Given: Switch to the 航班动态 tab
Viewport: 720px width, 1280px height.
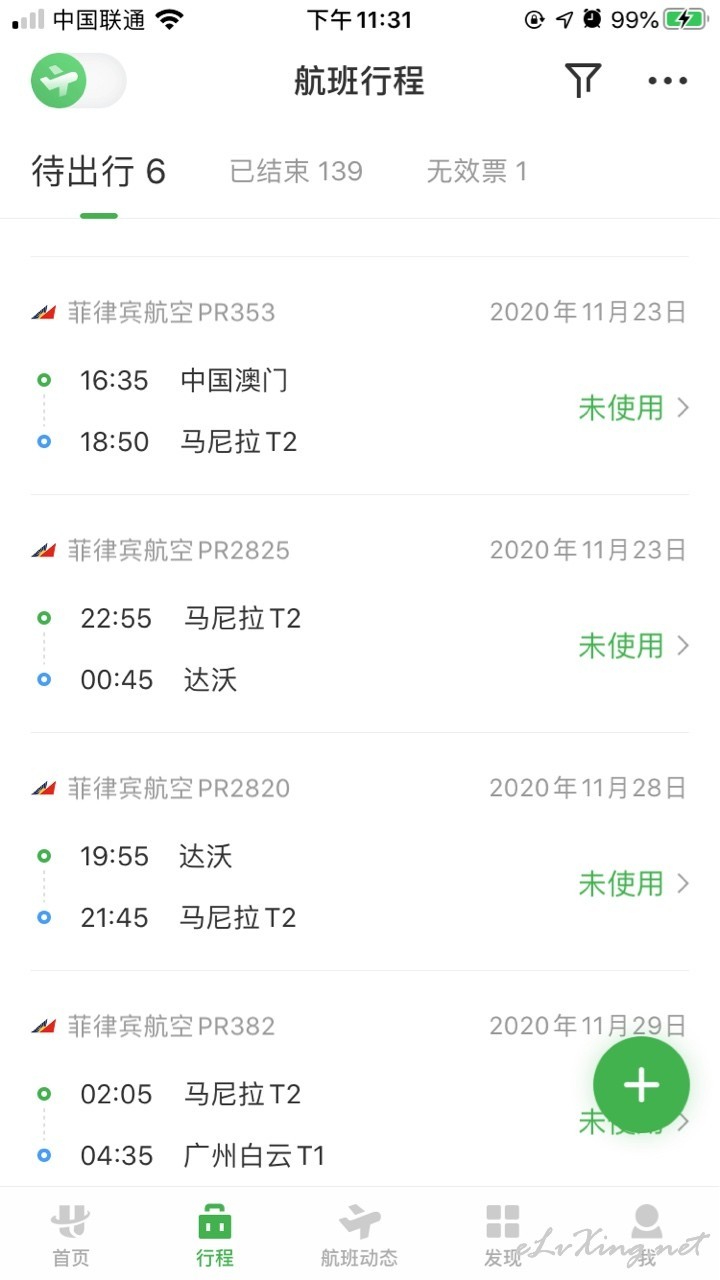Looking at the screenshot, I should coord(359,1235).
